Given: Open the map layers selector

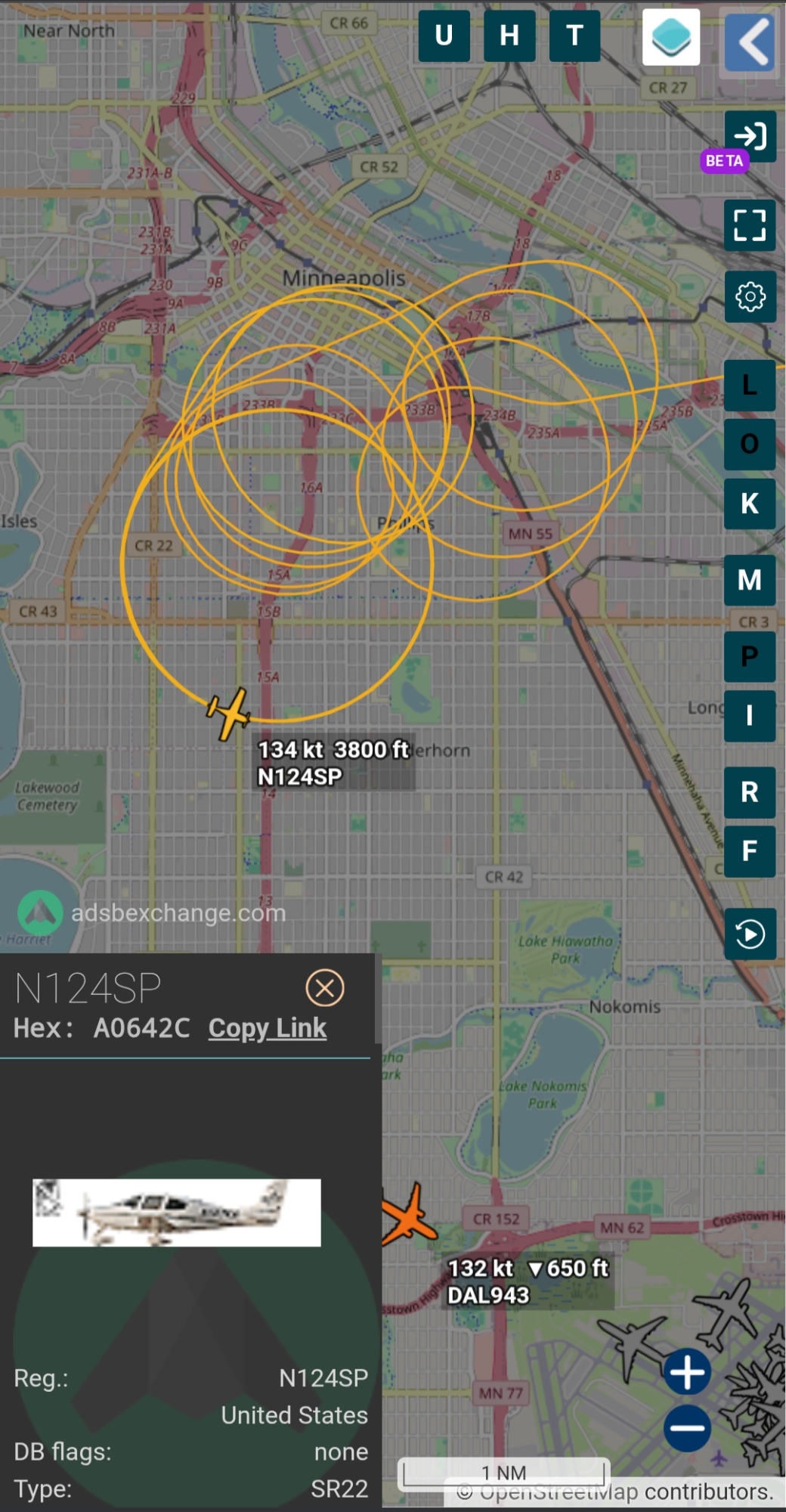Looking at the screenshot, I should tap(670, 37).
